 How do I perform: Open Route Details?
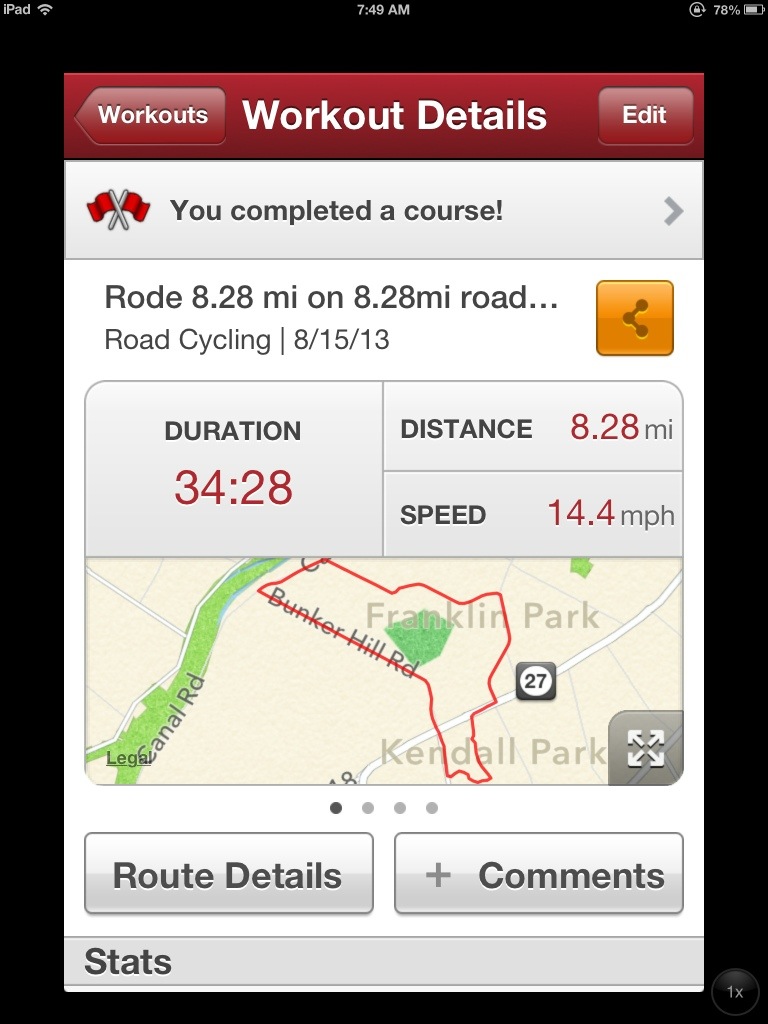pos(228,875)
